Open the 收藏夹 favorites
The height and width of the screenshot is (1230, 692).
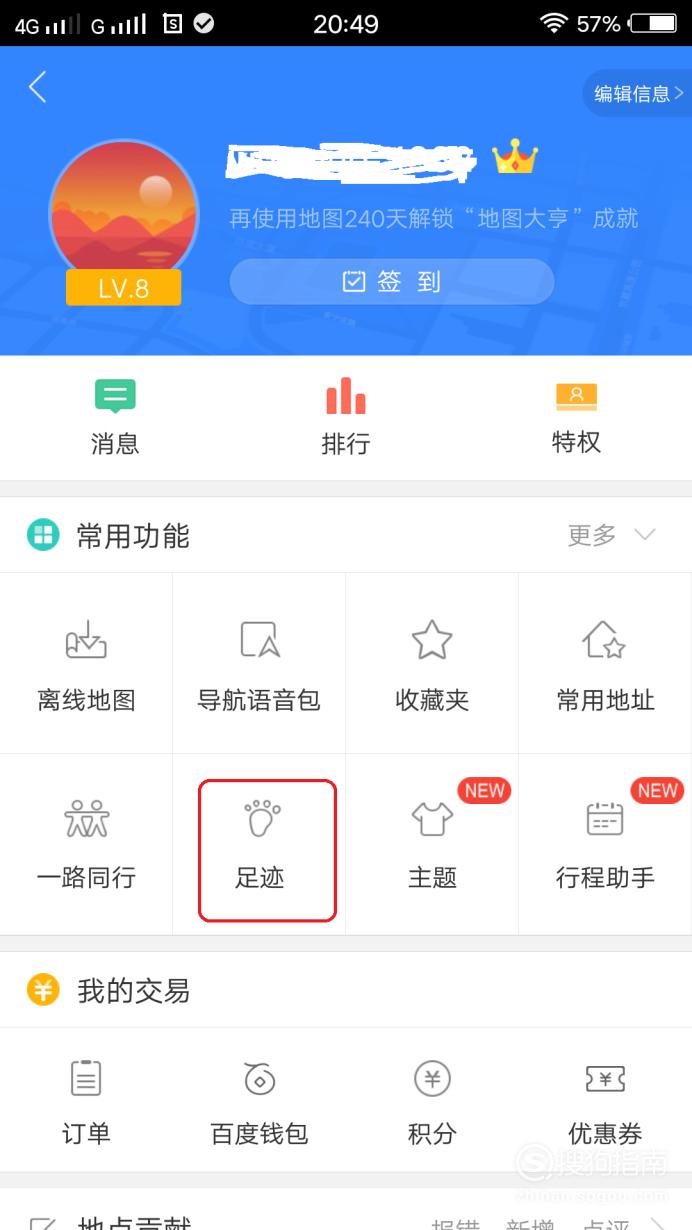(x=432, y=664)
